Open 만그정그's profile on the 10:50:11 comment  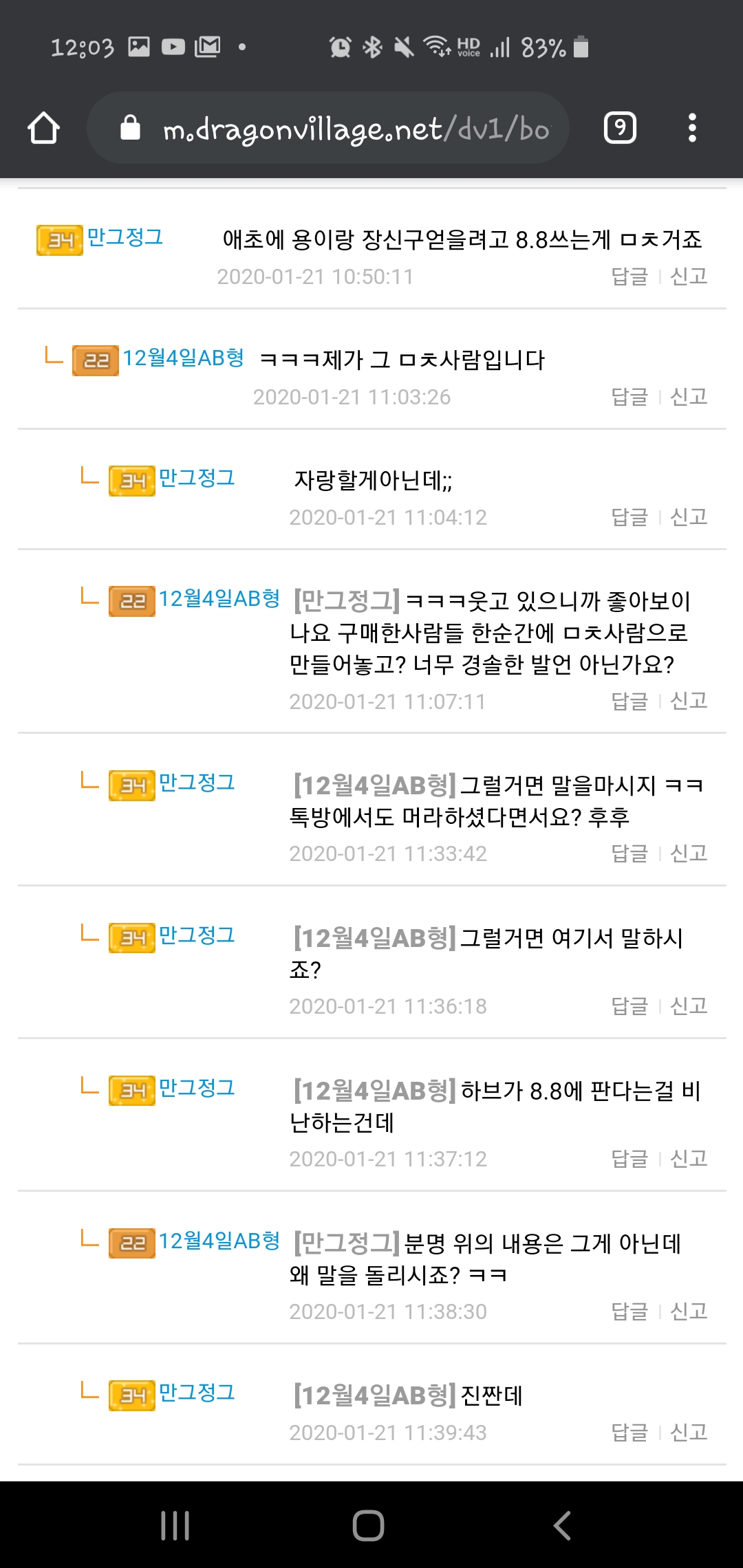(125, 238)
